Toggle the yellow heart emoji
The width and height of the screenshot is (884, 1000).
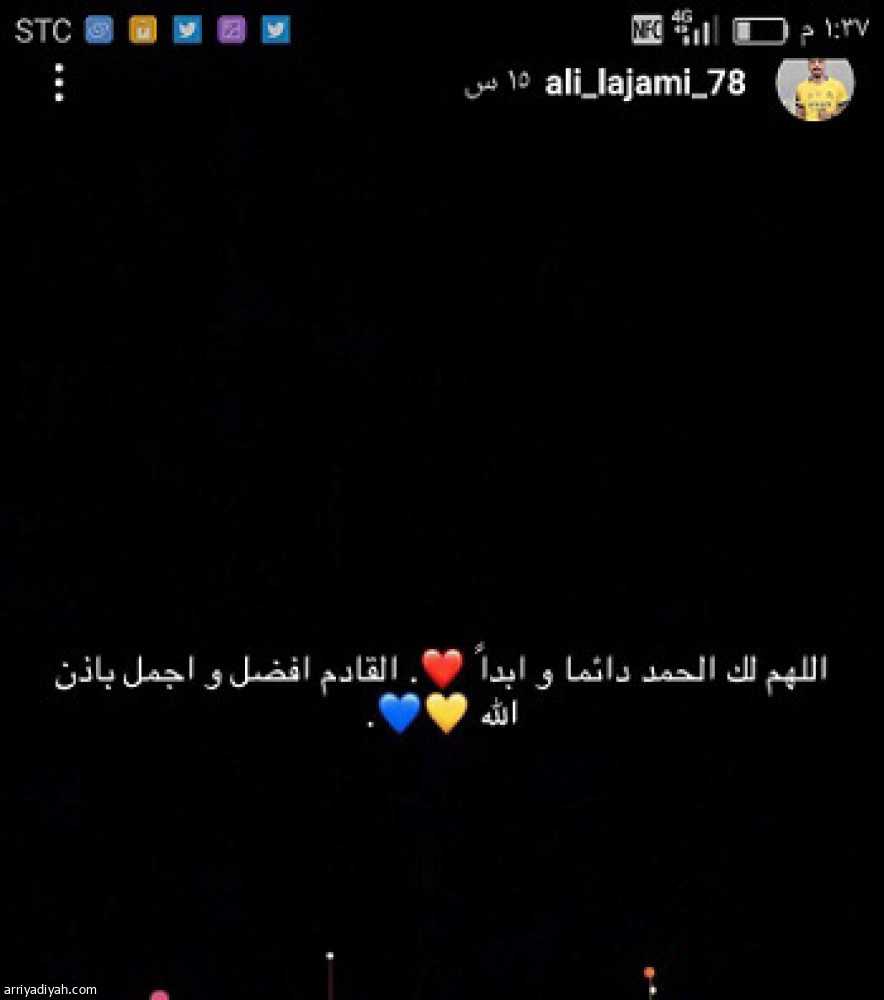click(445, 713)
